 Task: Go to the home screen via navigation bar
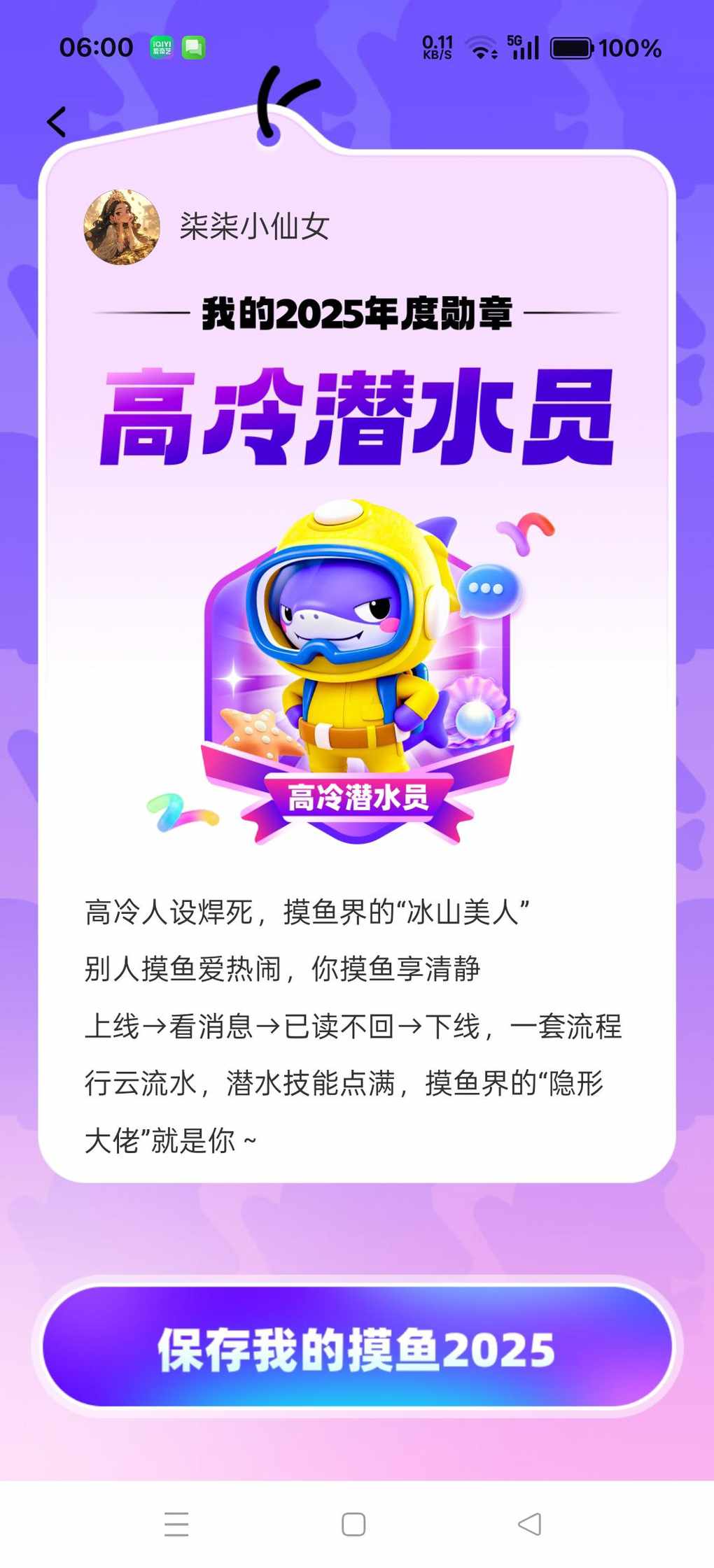353,1523
